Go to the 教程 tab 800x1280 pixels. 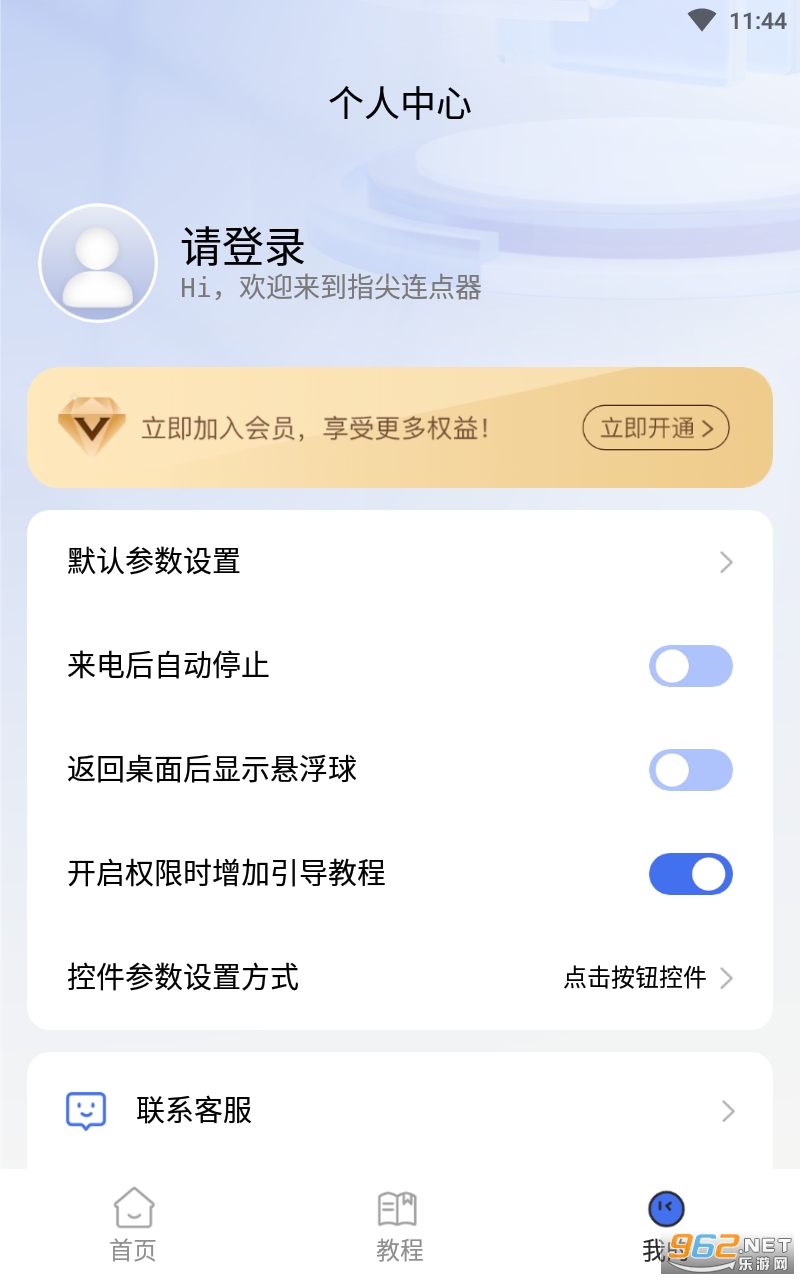tap(399, 1224)
